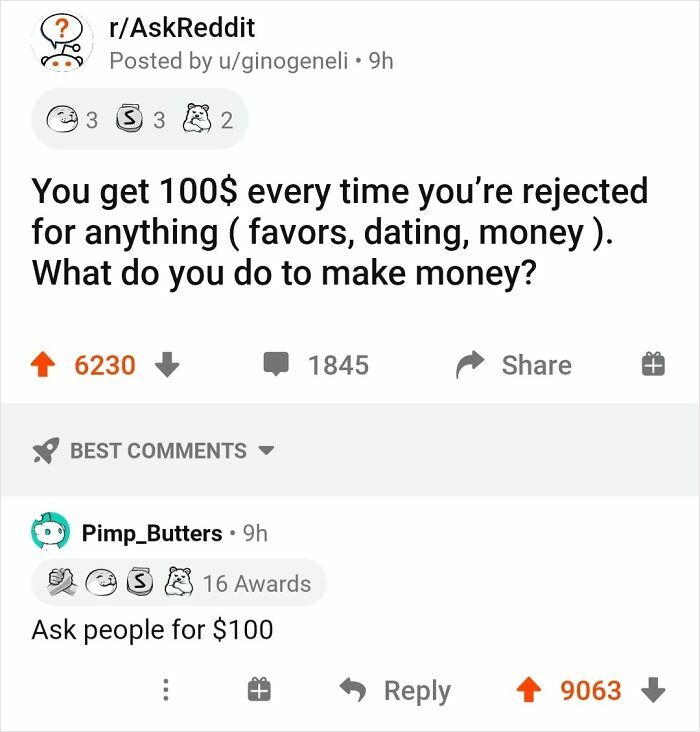Upvote Pimp_Butters' comment
This screenshot has width=700, height=732.
point(530,690)
